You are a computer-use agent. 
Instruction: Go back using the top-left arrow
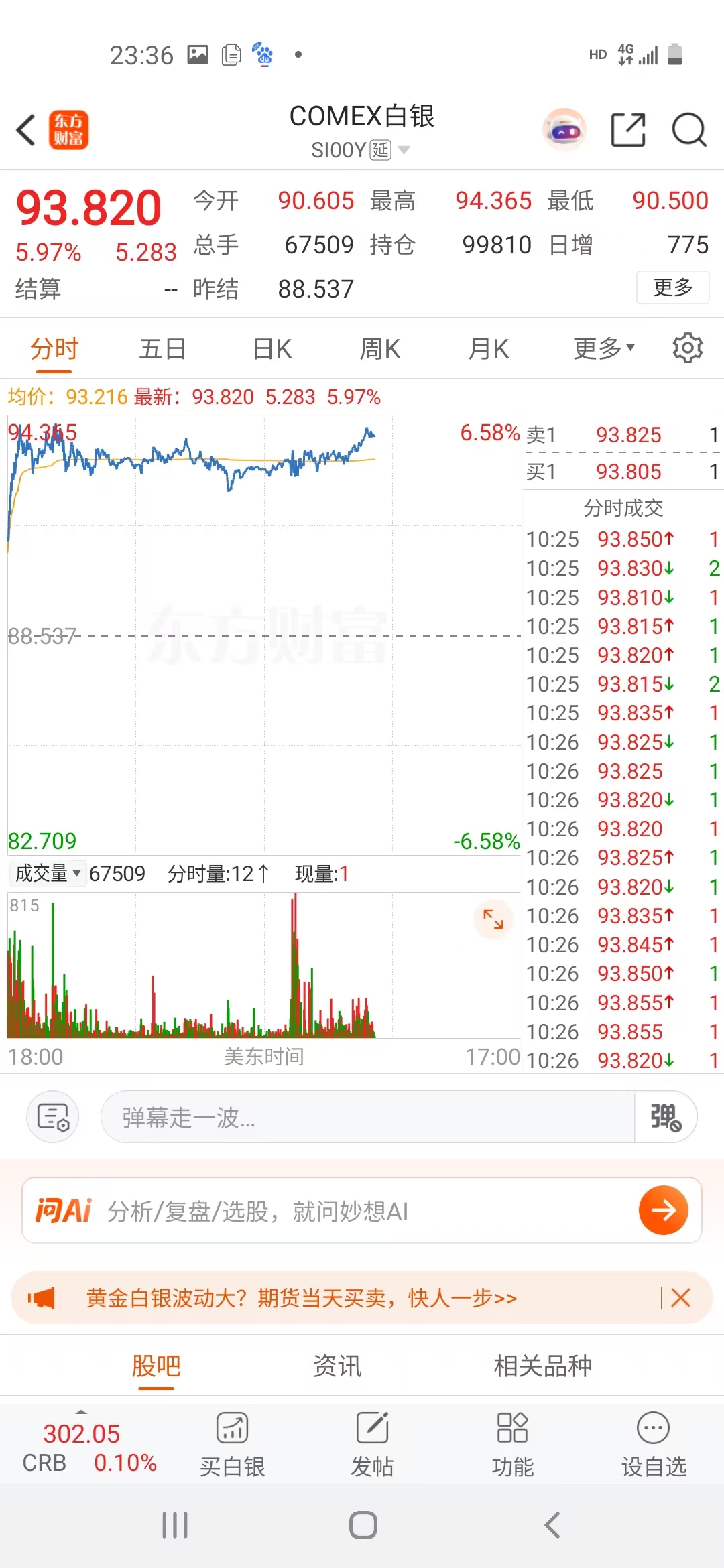[27, 130]
